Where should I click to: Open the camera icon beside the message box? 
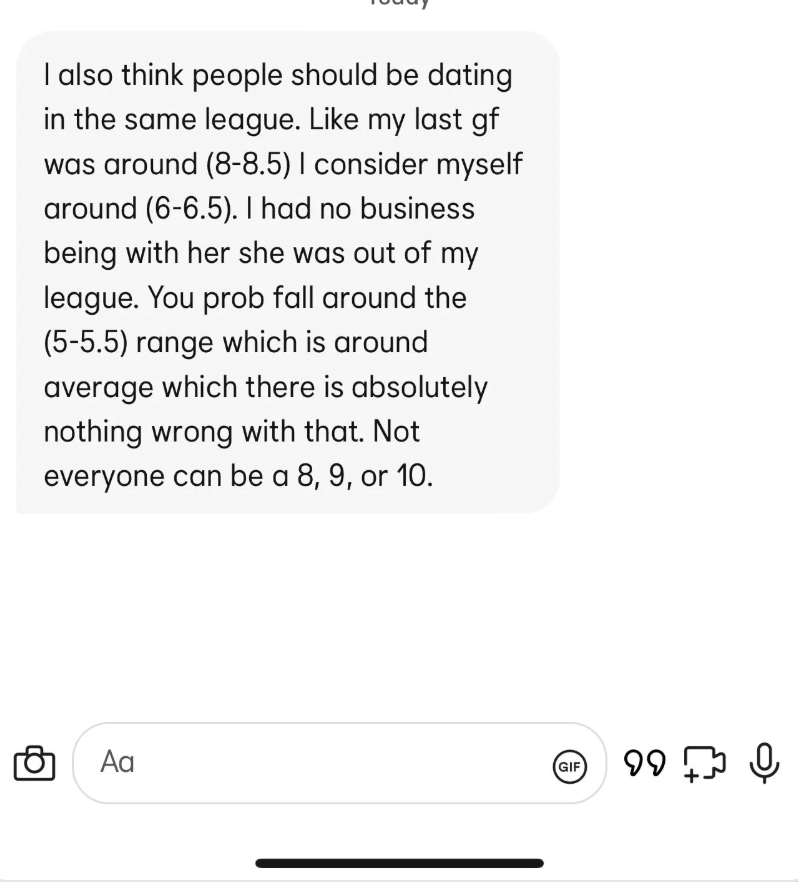point(34,763)
